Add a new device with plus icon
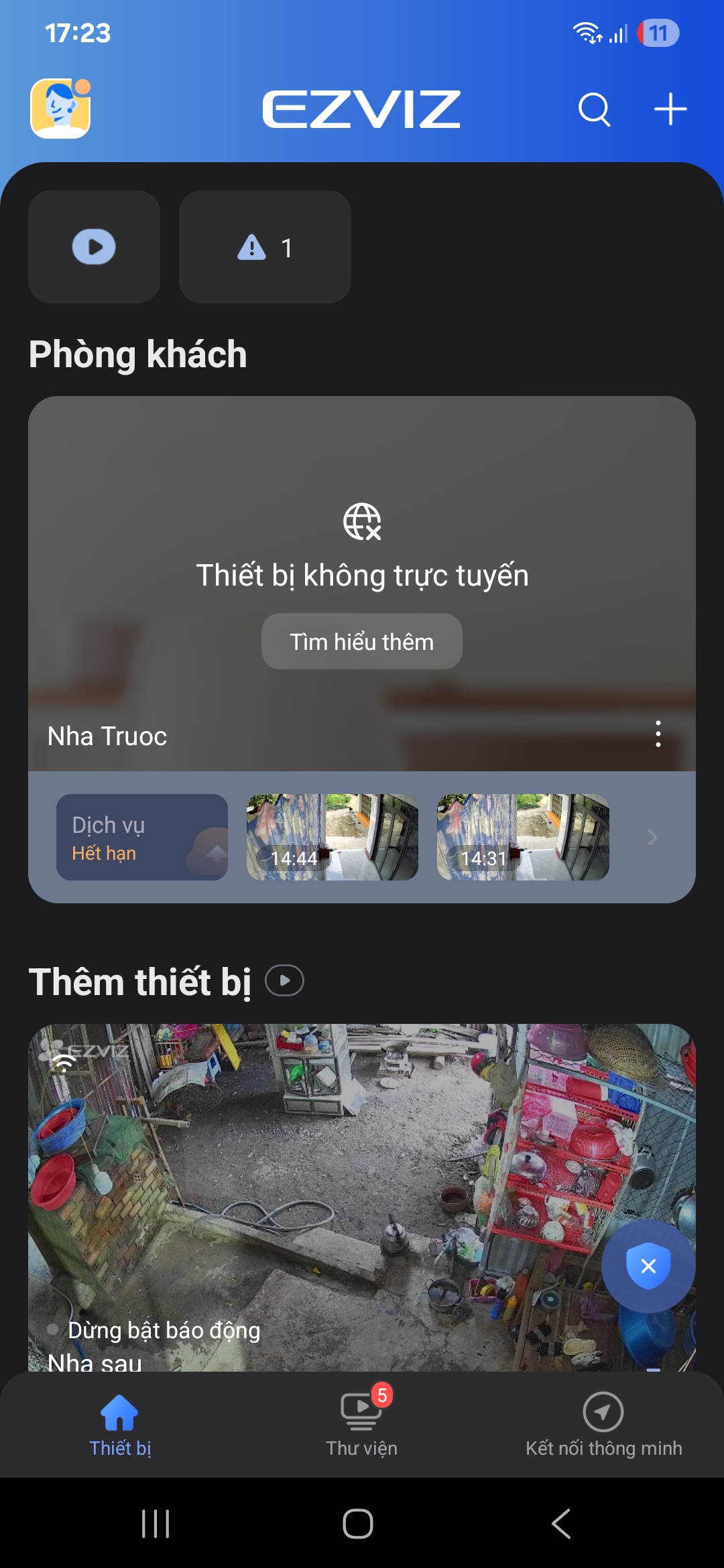The height and width of the screenshot is (1568, 724). click(670, 109)
